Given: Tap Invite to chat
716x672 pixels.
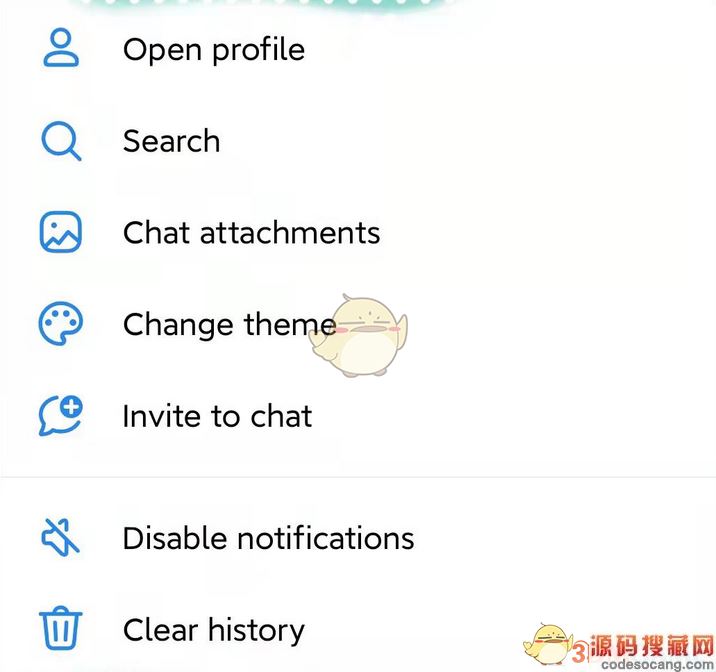Looking at the screenshot, I should (x=217, y=416).
